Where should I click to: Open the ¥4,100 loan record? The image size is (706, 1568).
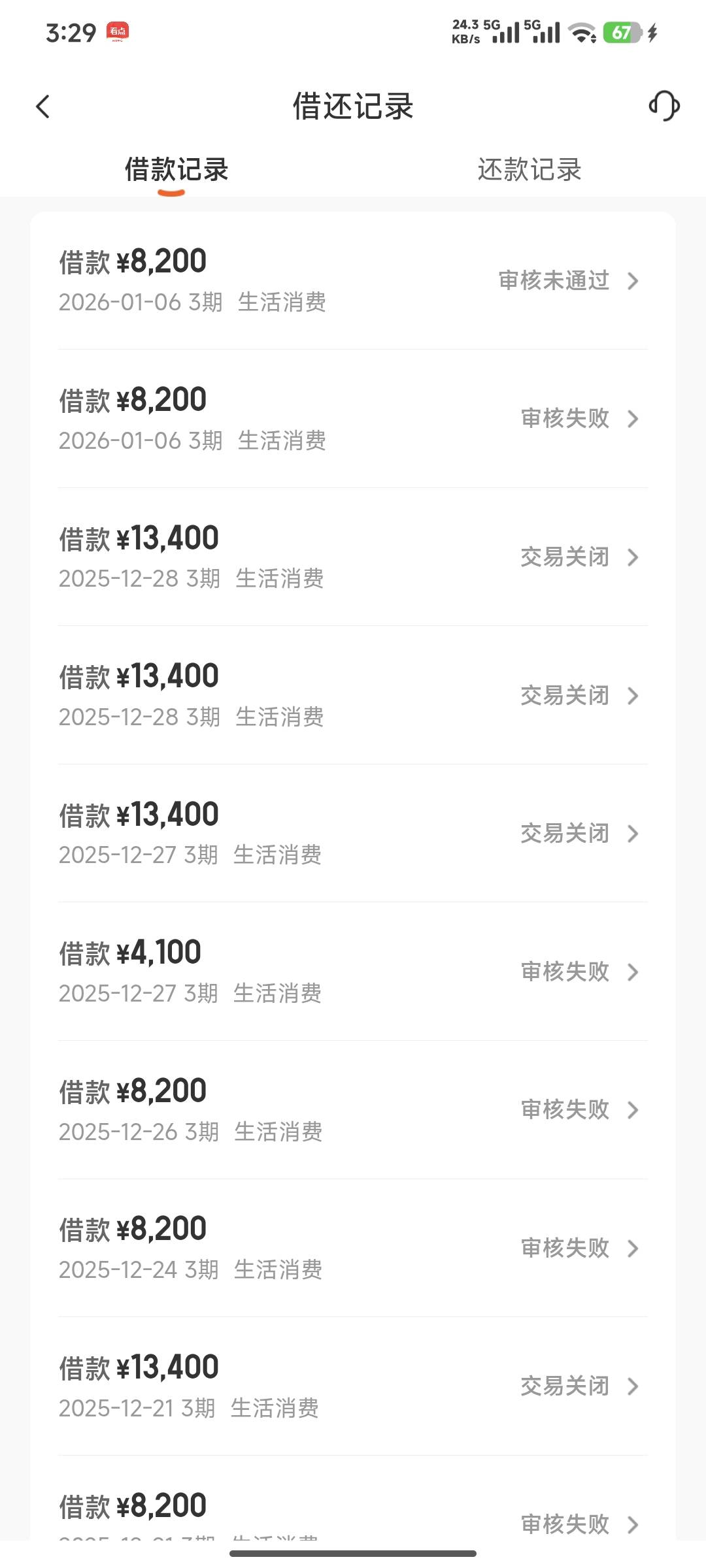(353, 972)
